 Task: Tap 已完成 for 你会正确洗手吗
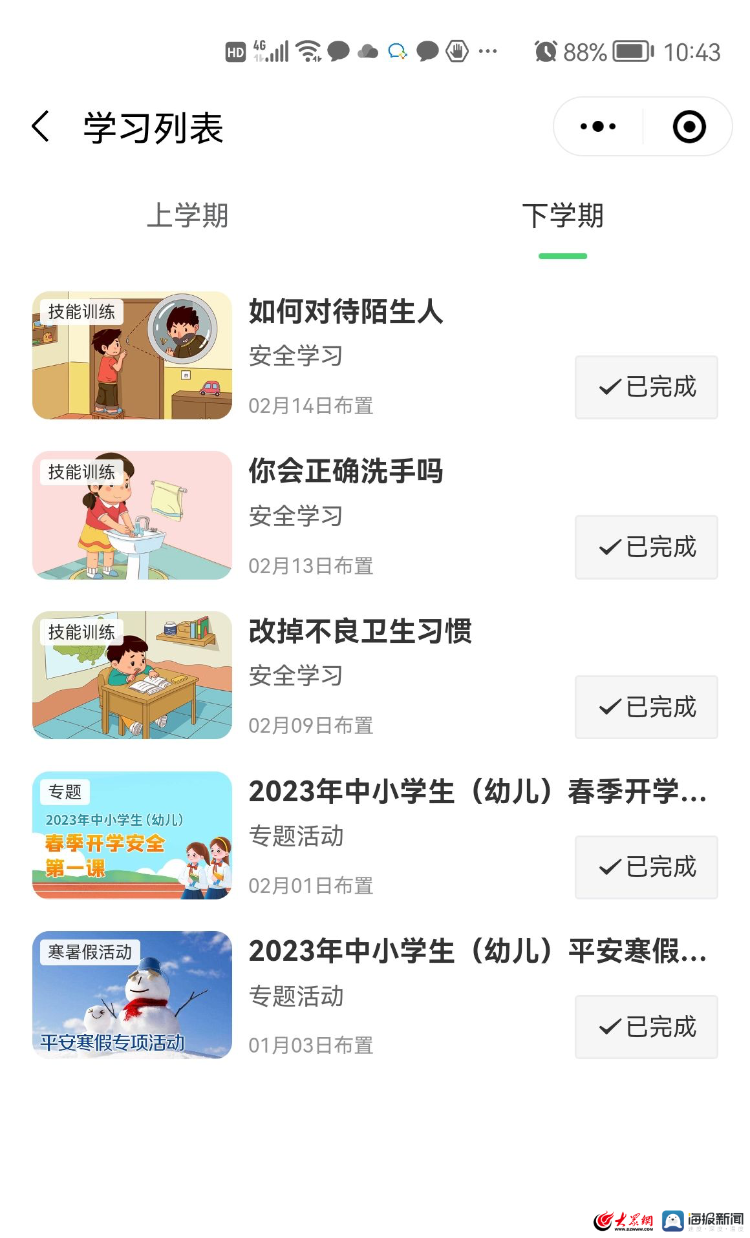tap(646, 547)
